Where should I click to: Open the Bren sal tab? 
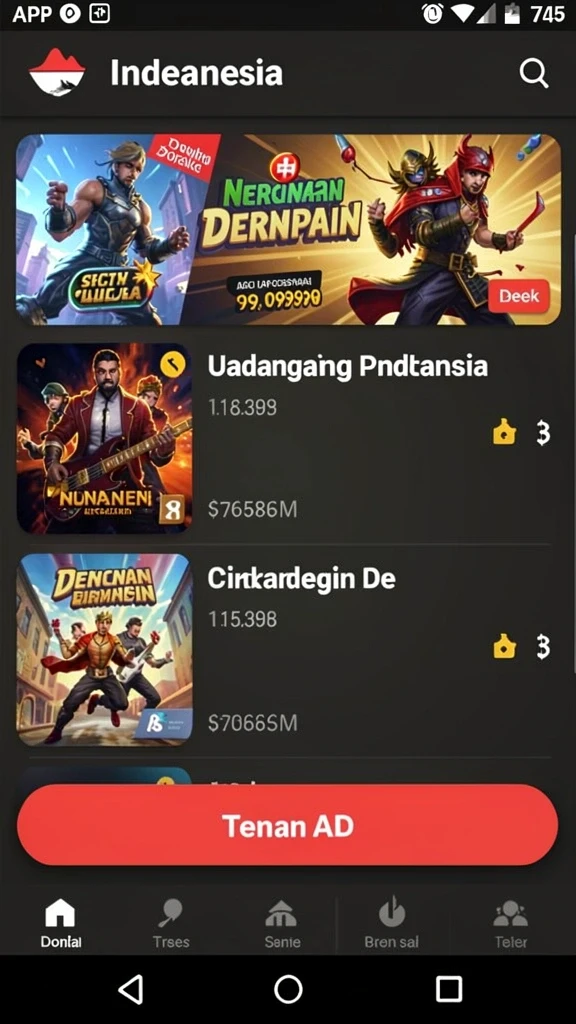(x=392, y=923)
